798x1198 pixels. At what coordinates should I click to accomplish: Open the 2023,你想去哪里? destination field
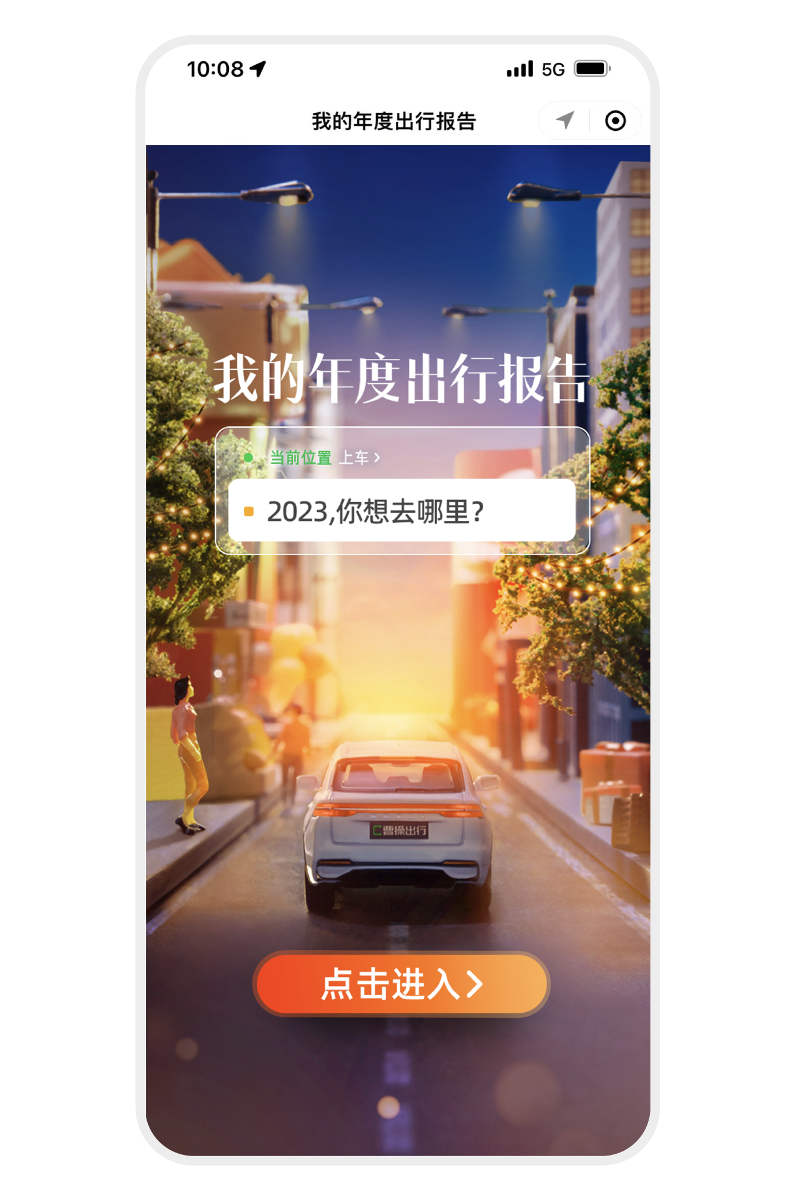click(x=401, y=511)
